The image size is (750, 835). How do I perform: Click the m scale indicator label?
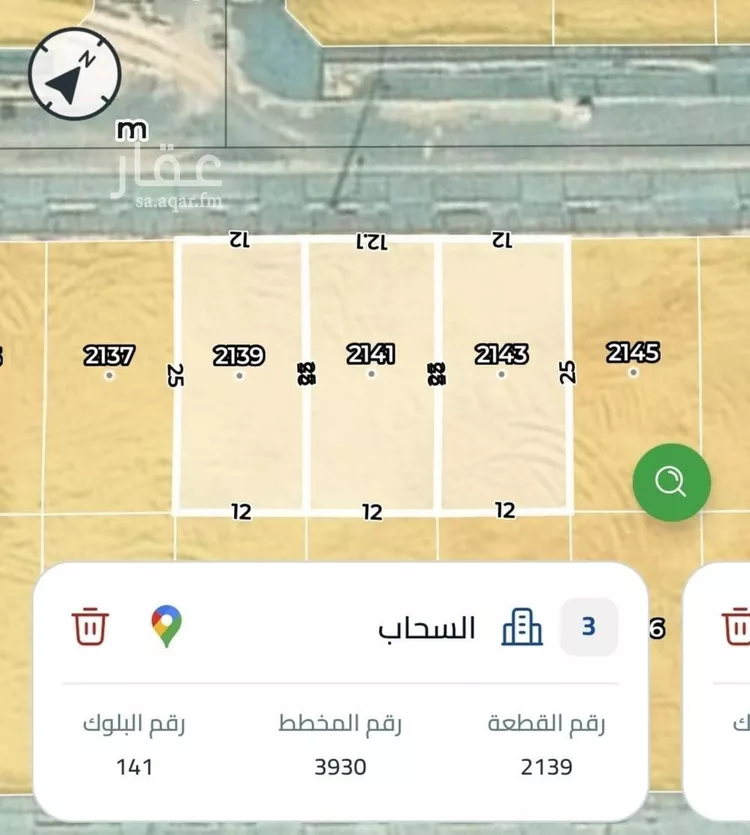131,129
